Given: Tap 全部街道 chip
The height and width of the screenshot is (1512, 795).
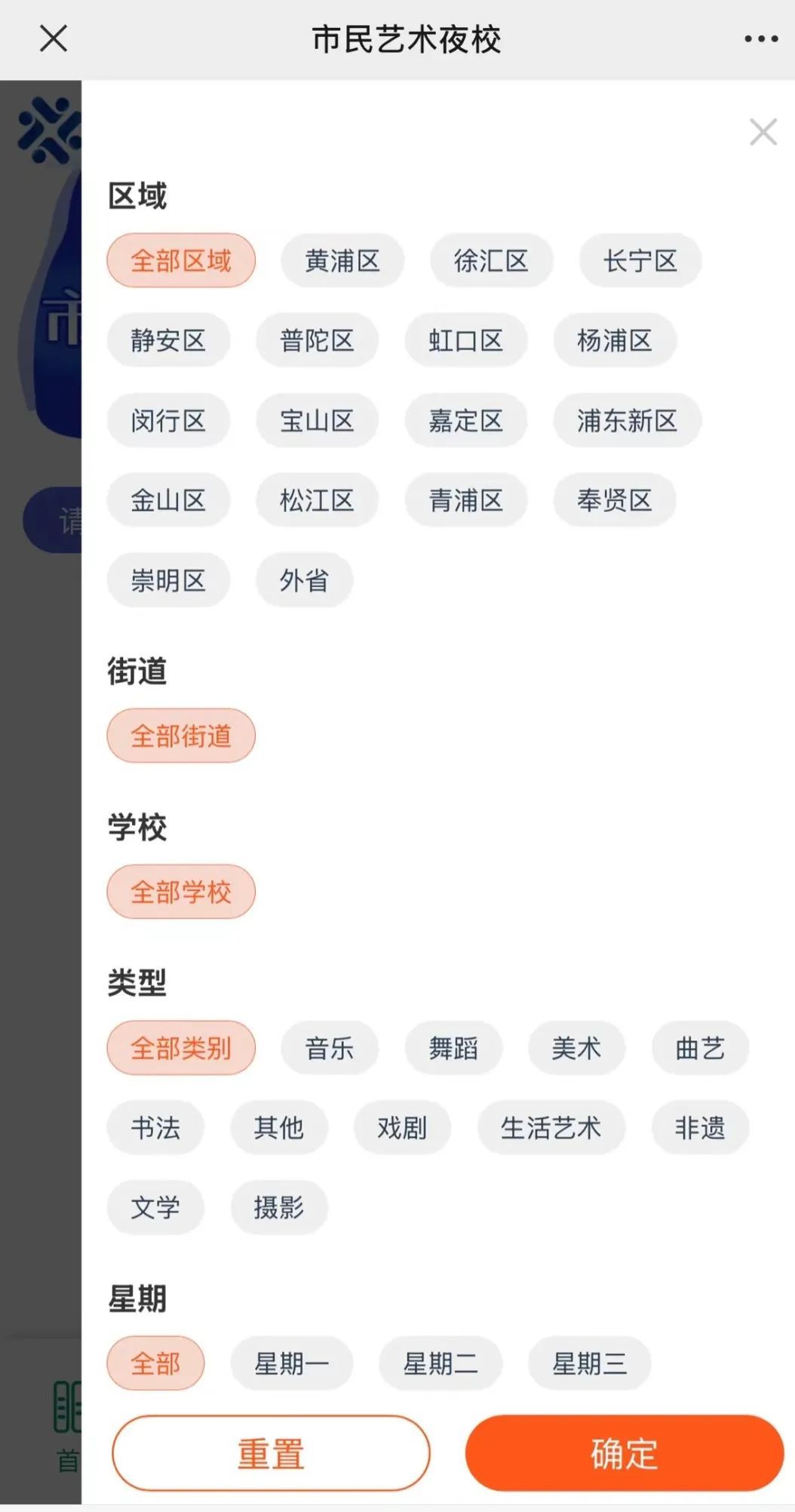Looking at the screenshot, I should (x=181, y=736).
